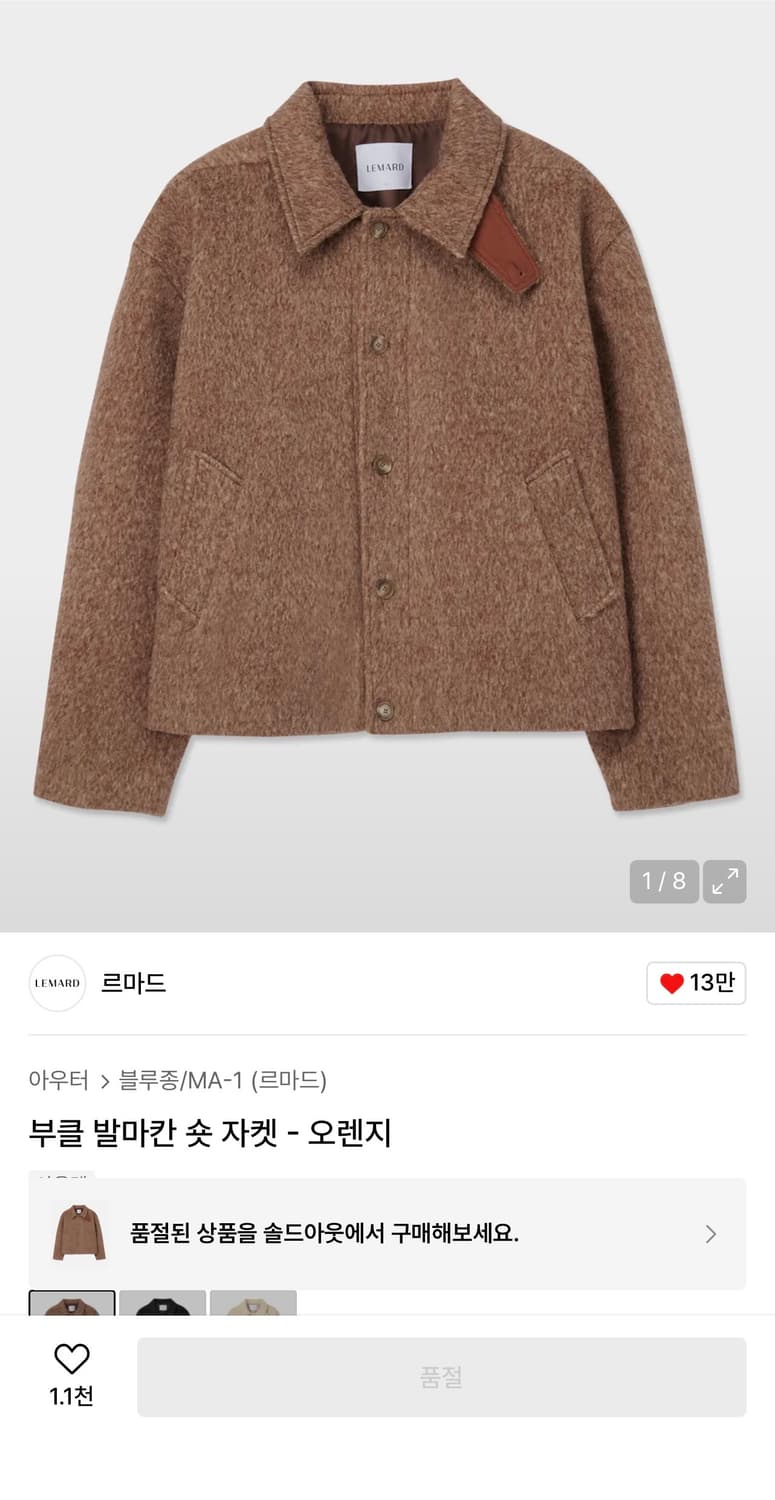The image size is (775, 1500).
Task: Click the 르마드 brand name text
Action: click(133, 983)
